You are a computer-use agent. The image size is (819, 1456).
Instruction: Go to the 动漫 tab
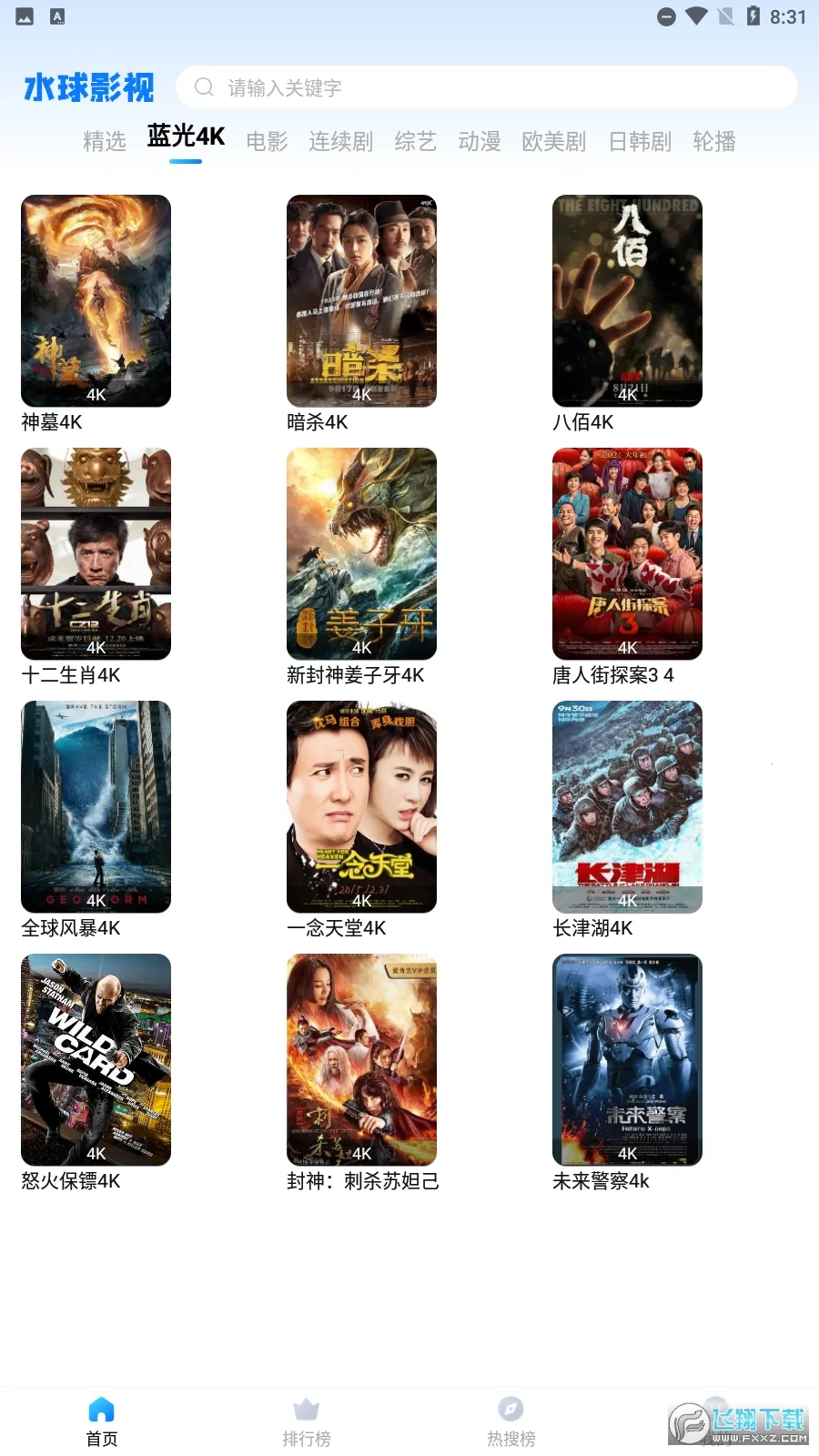click(x=480, y=141)
